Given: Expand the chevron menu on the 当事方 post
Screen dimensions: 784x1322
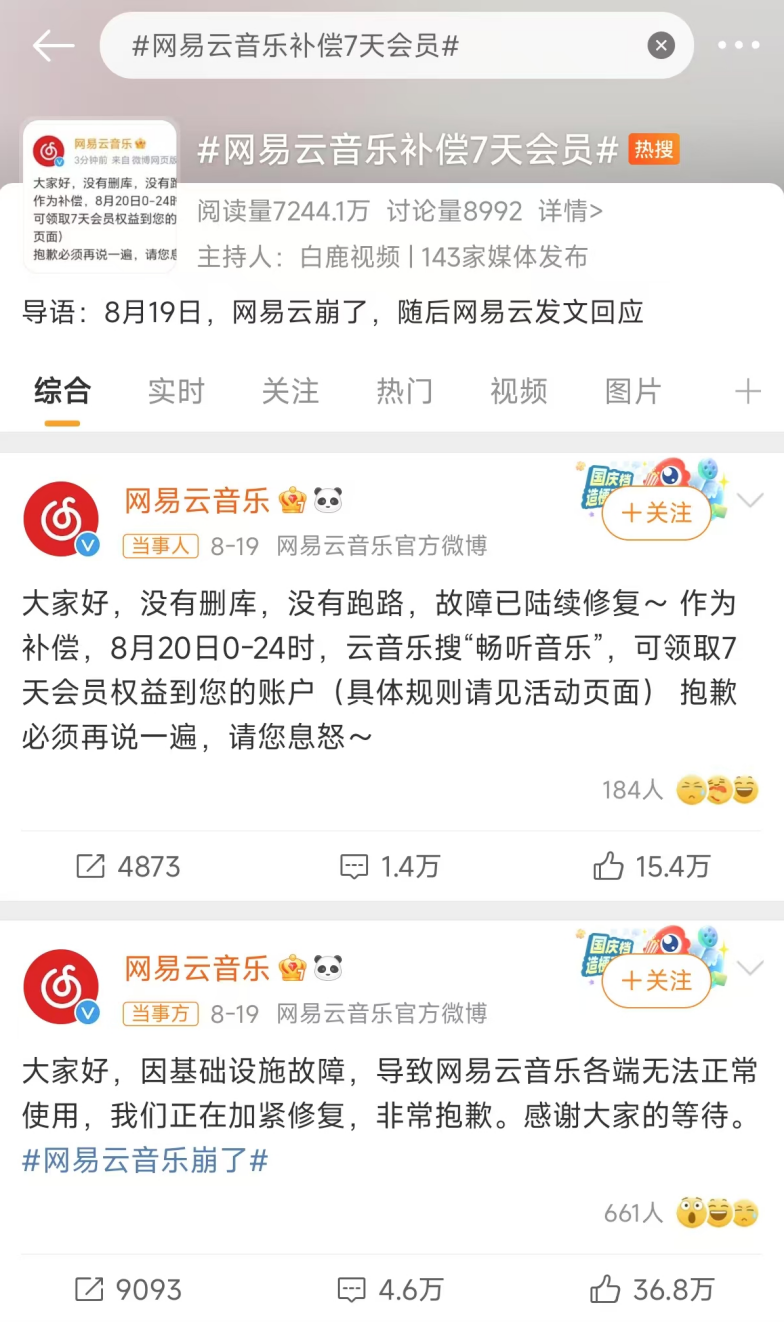Looking at the screenshot, I should point(750,967).
